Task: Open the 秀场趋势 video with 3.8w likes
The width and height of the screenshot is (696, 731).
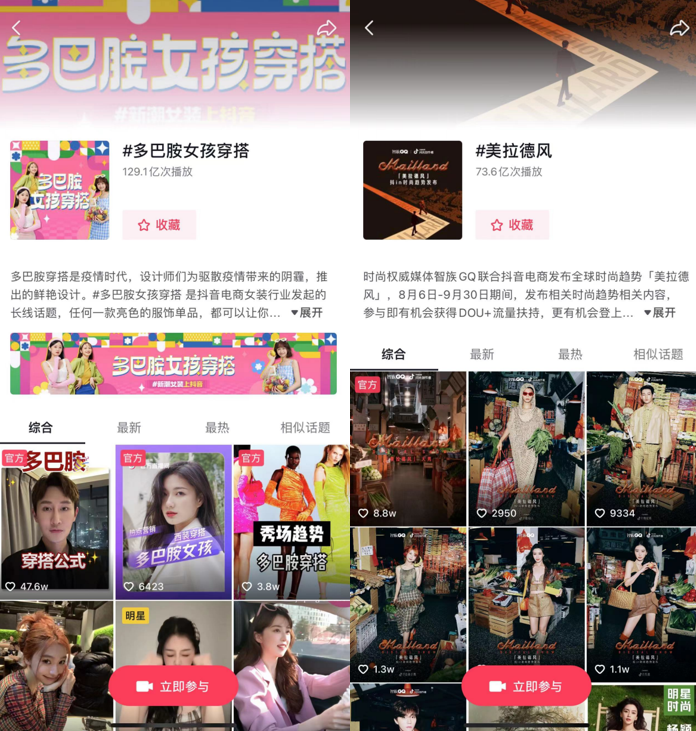Action: [291, 520]
